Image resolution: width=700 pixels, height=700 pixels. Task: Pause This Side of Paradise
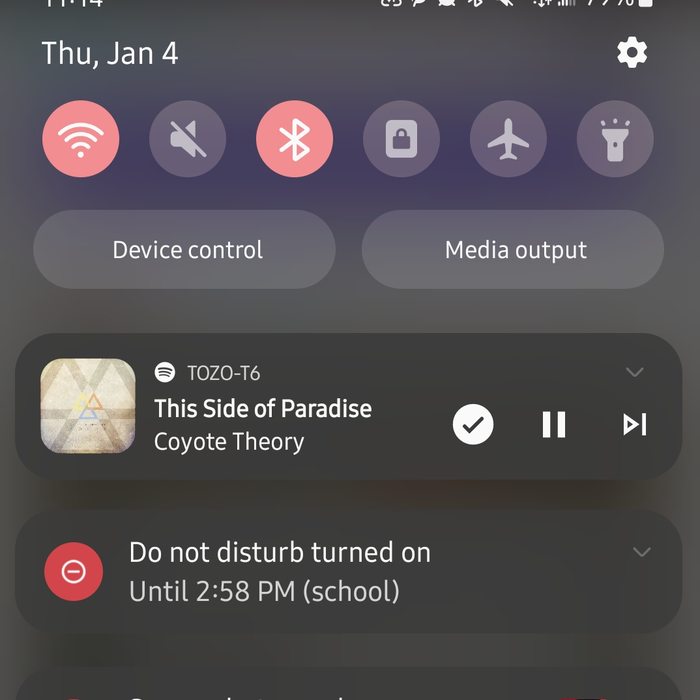[x=554, y=425]
